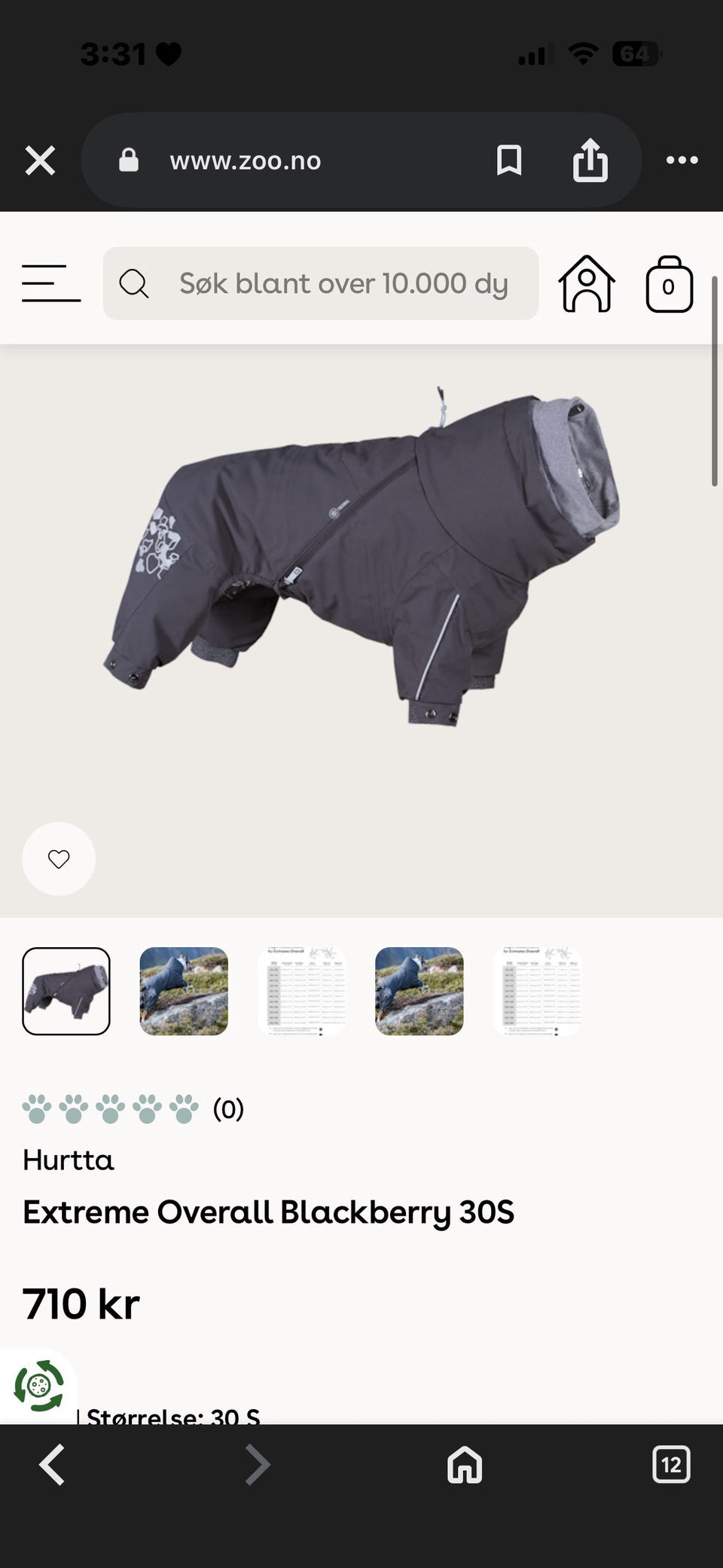Open the hamburger navigation menu
The width and height of the screenshot is (723, 1568).
[x=51, y=283]
